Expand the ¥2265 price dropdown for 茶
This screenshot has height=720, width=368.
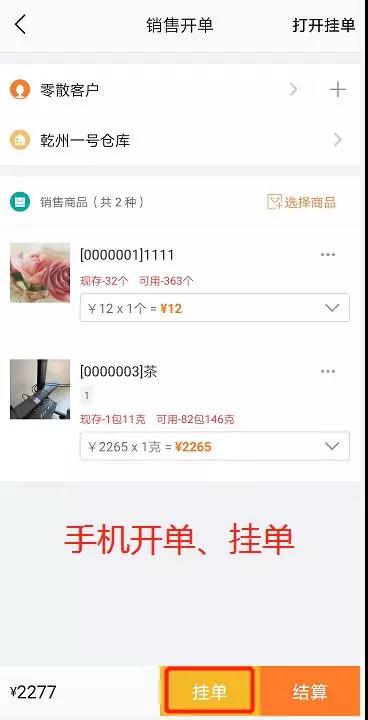point(215,446)
